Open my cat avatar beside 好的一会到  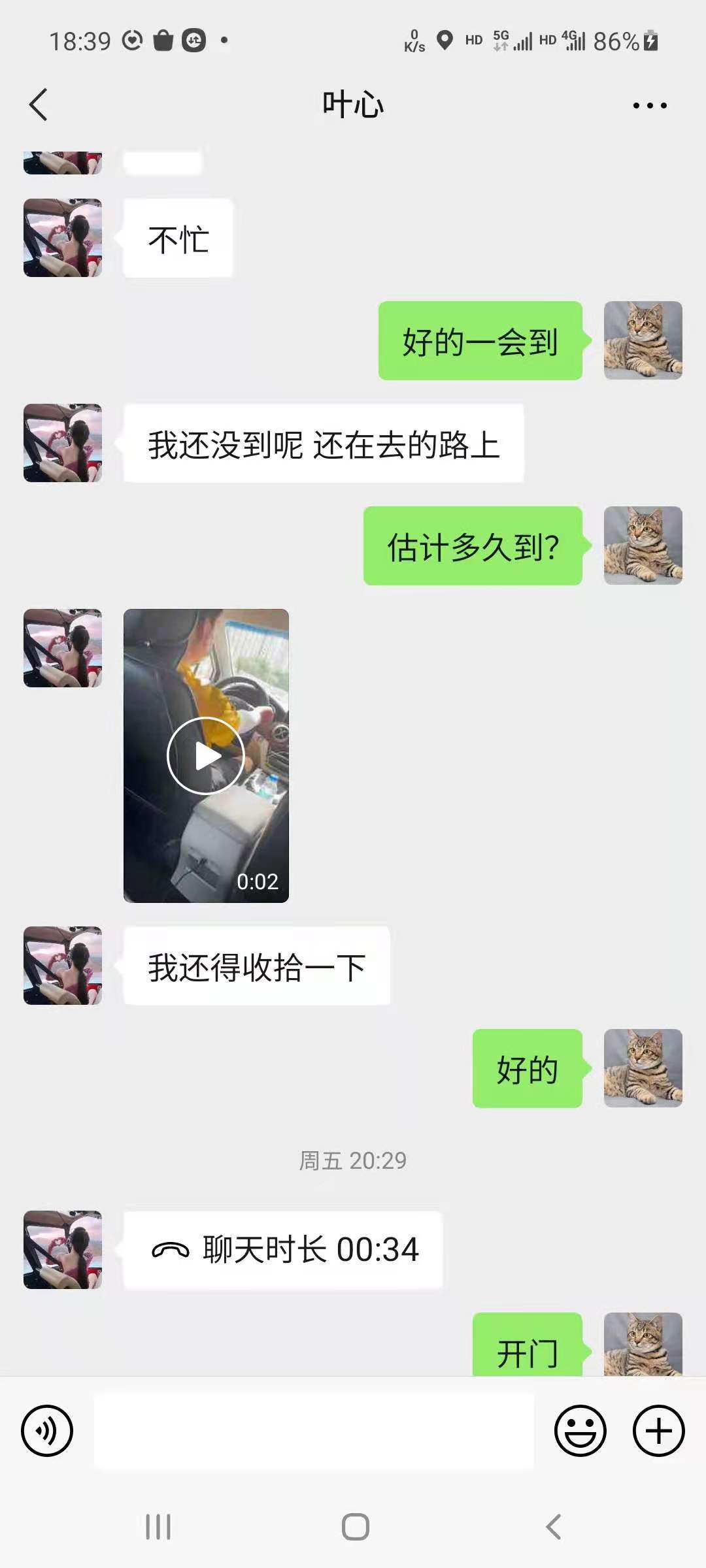tap(643, 340)
